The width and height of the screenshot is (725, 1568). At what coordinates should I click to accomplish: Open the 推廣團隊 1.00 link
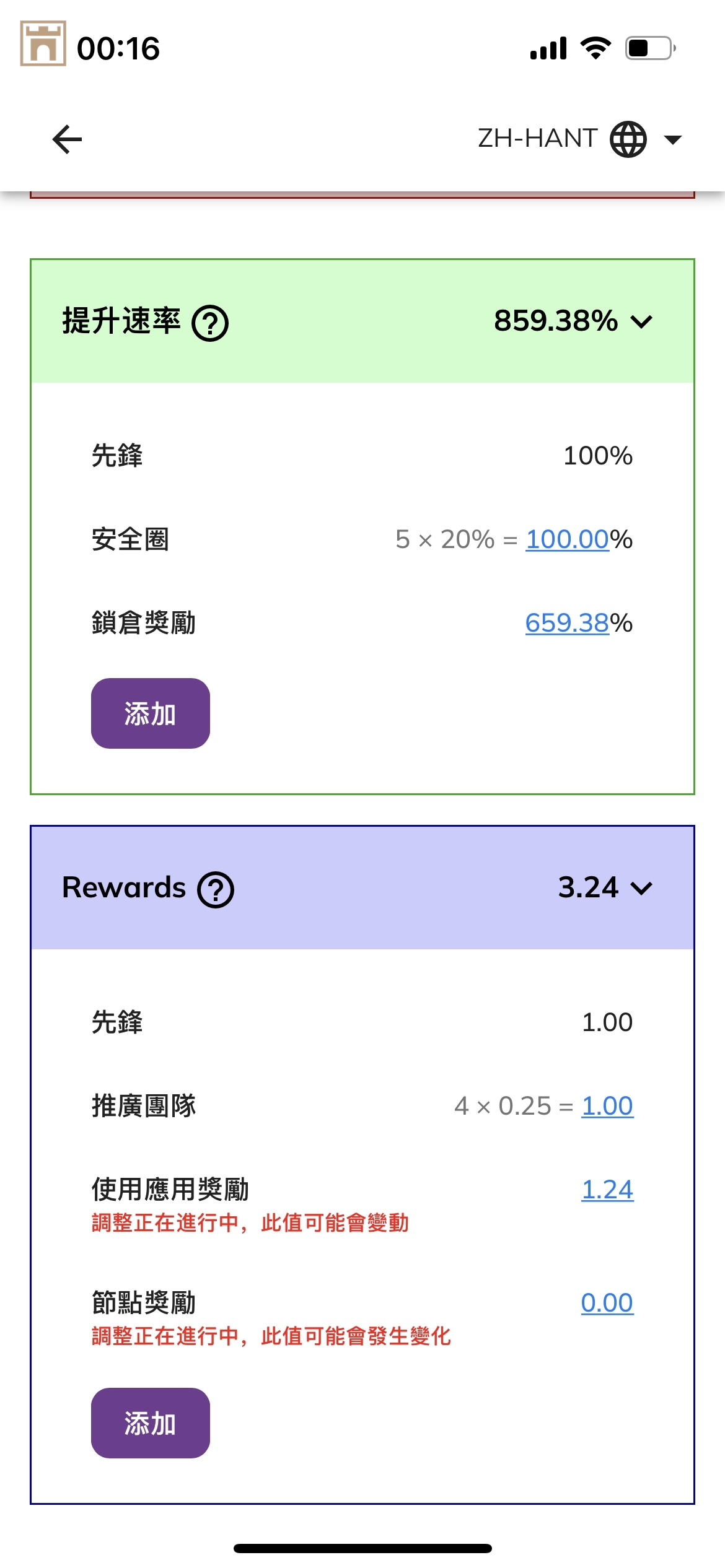[607, 1106]
